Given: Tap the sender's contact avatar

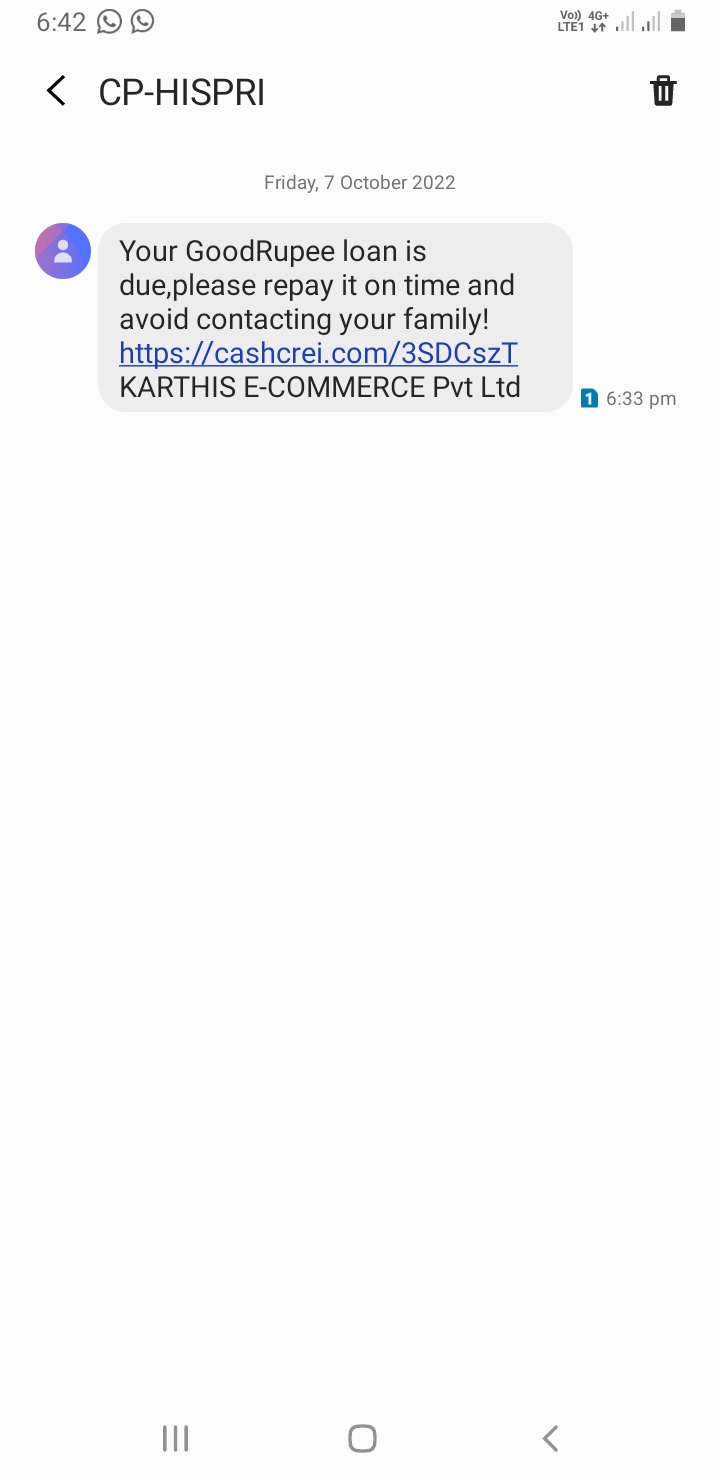Looking at the screenshot, I should [x=63, y=251].
